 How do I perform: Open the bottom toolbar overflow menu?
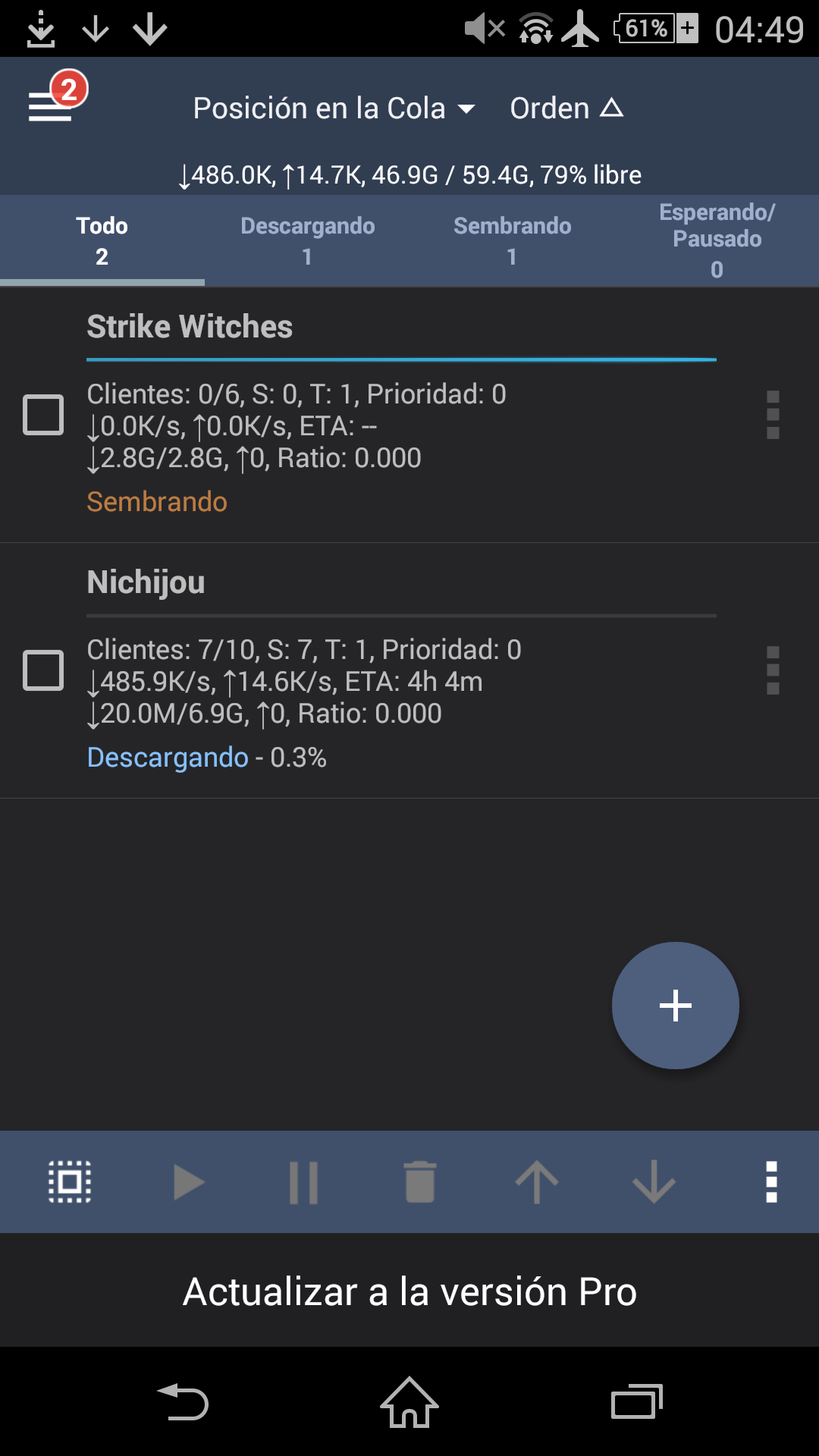771,1181
